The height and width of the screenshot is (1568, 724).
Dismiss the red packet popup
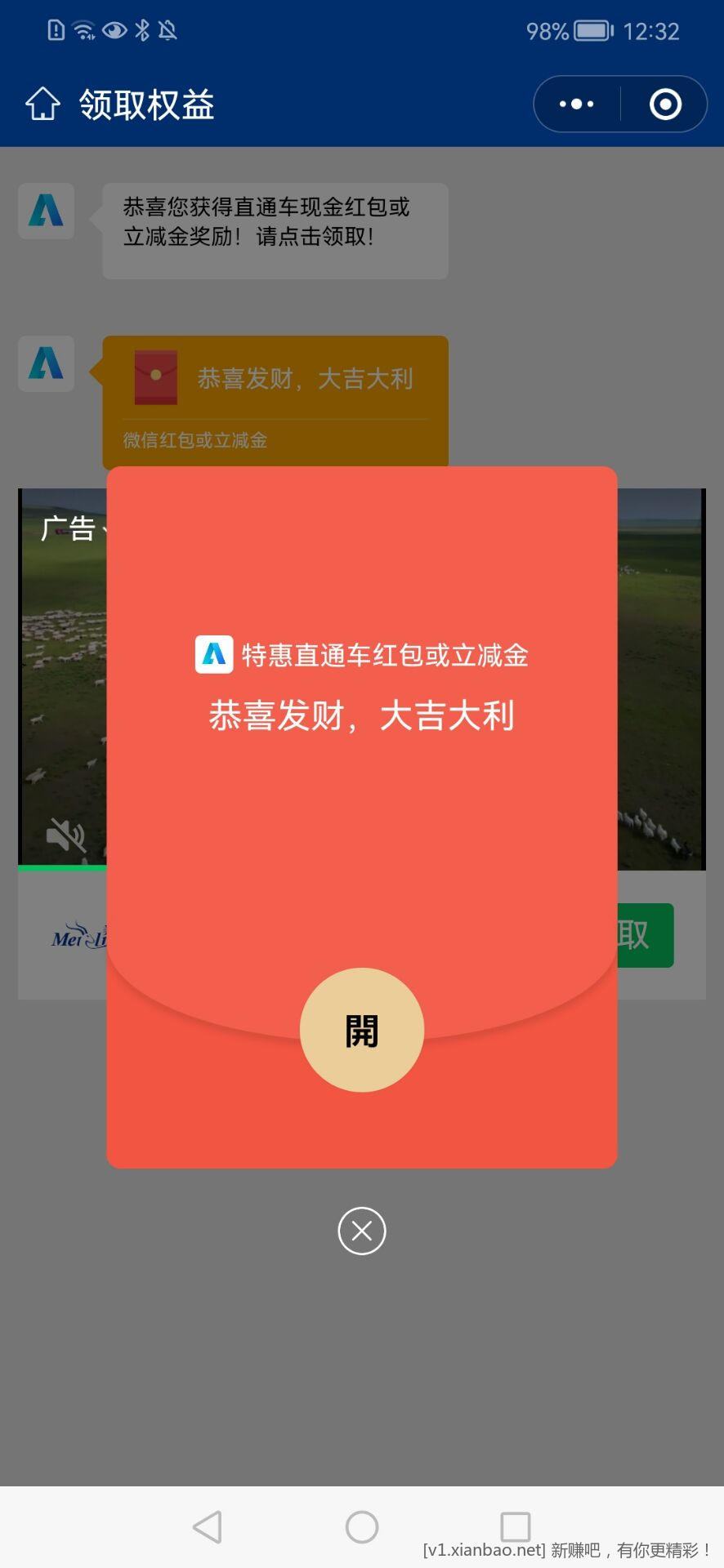tap(361, 1231)
